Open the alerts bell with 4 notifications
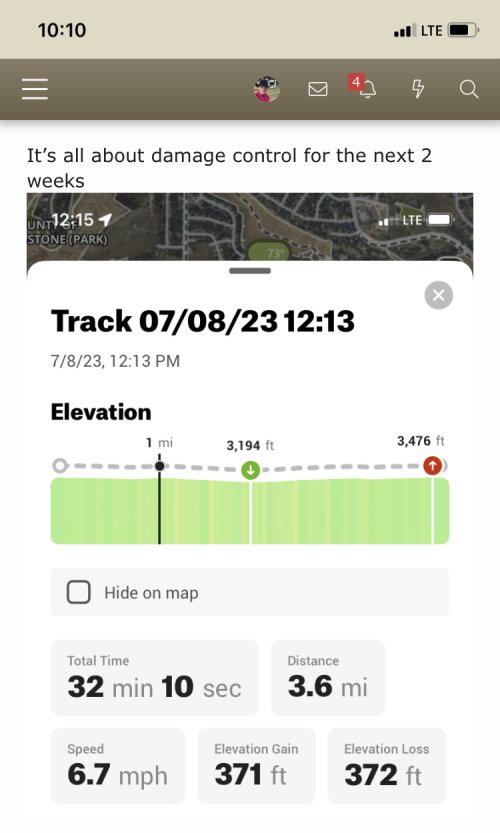The image size is (500, 833). 362,86
